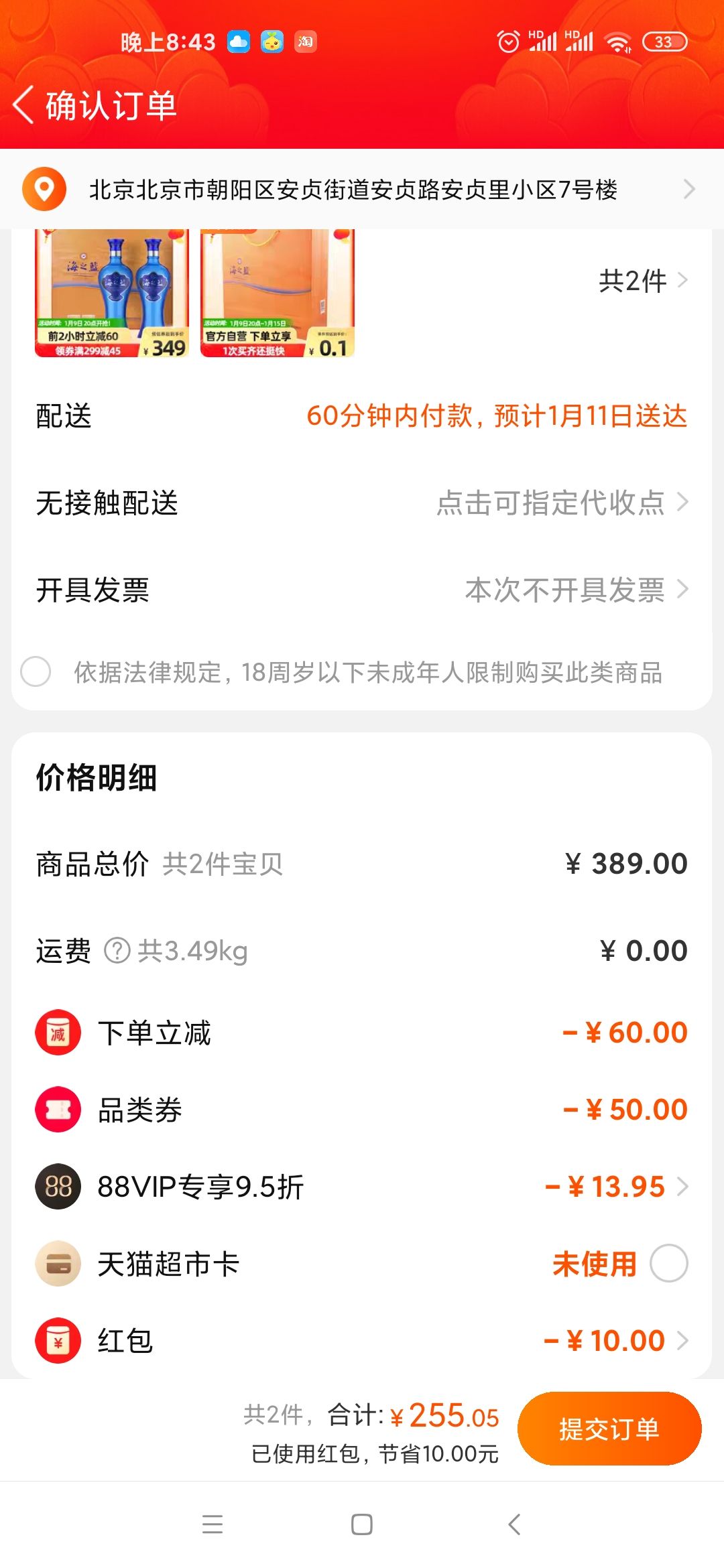Viewport: 724px width, 1568px height.
Task: Tap the system home button
Action: pos(362,1524)
